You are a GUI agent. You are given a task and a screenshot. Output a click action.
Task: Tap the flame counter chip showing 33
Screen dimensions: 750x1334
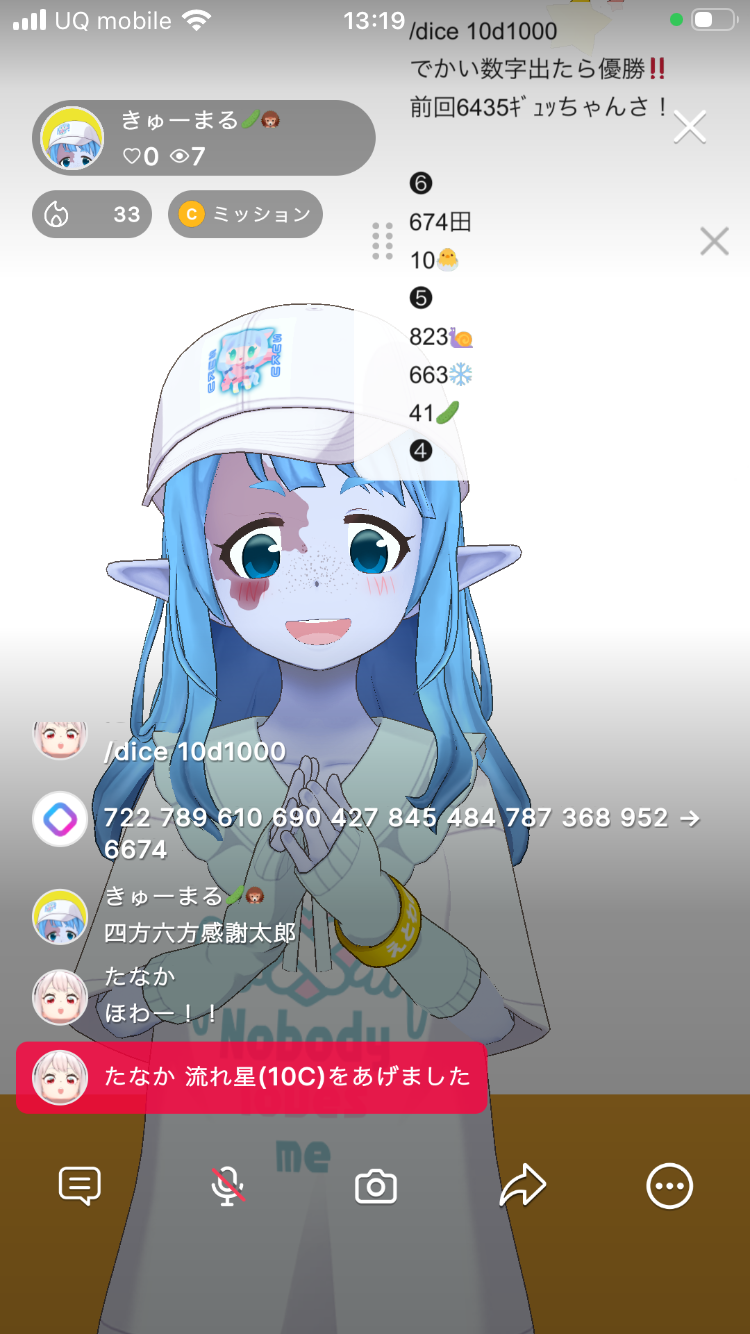tap(92, 215)
